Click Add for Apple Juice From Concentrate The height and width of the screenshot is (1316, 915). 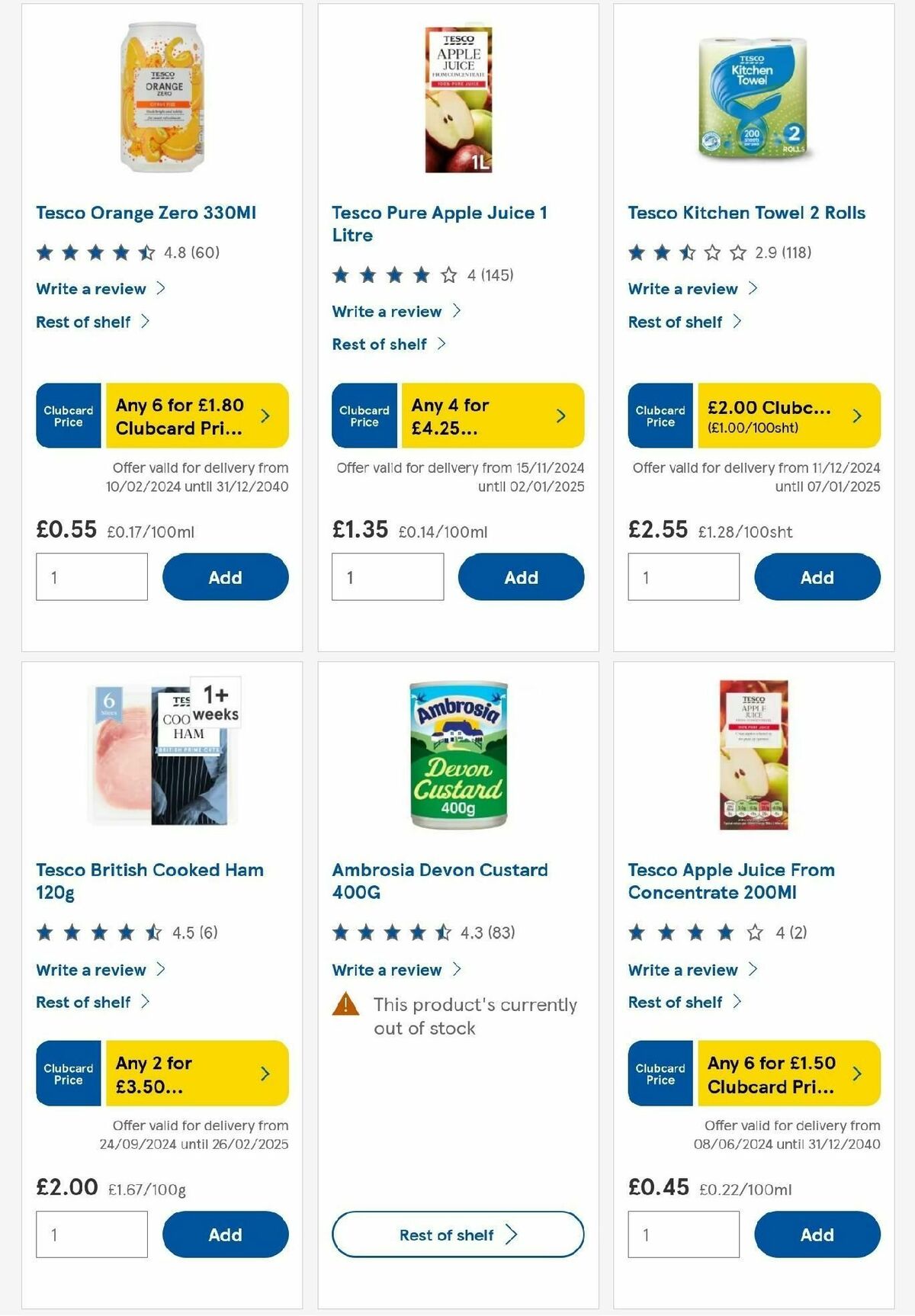817,1234
